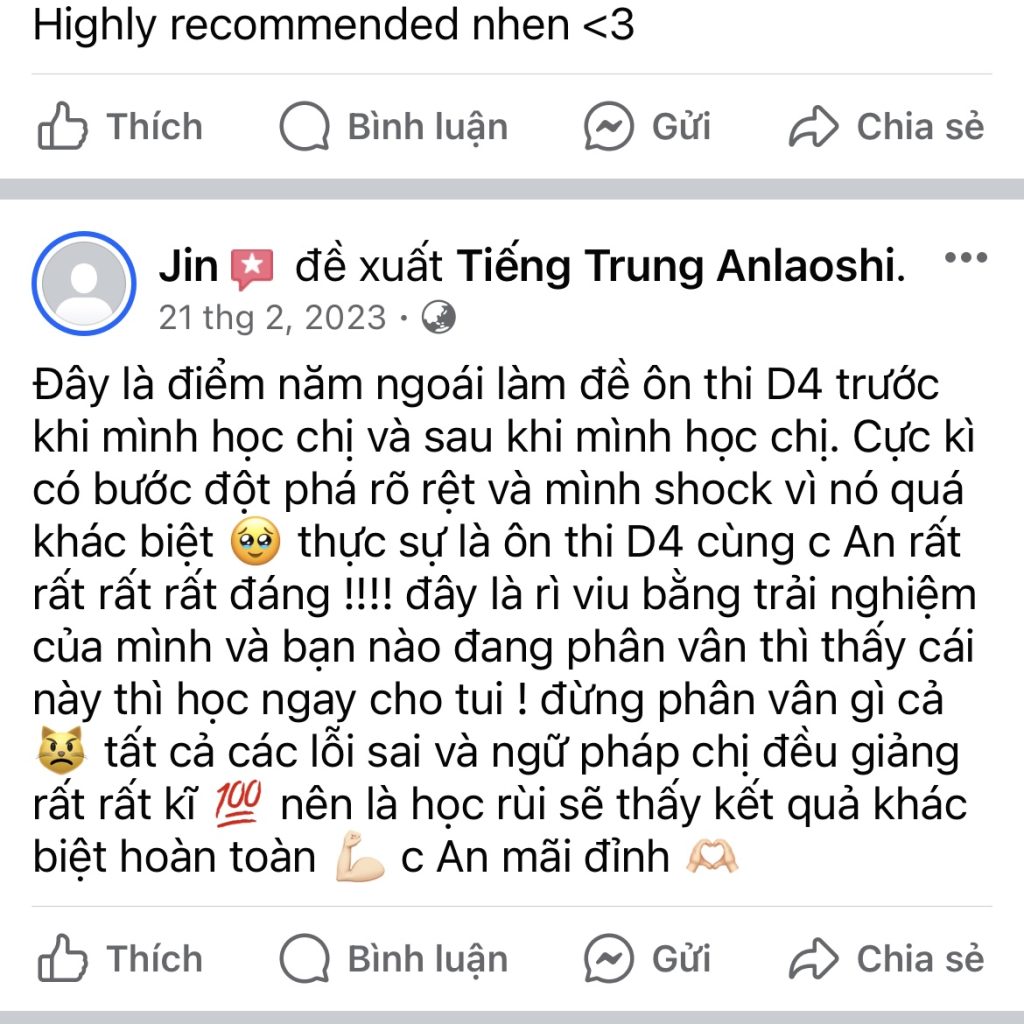The height and width of the screenshot is (1024, 1024).
Task: Tap Chia sẻ under the Highly recommended post
Action: [886, 128]
